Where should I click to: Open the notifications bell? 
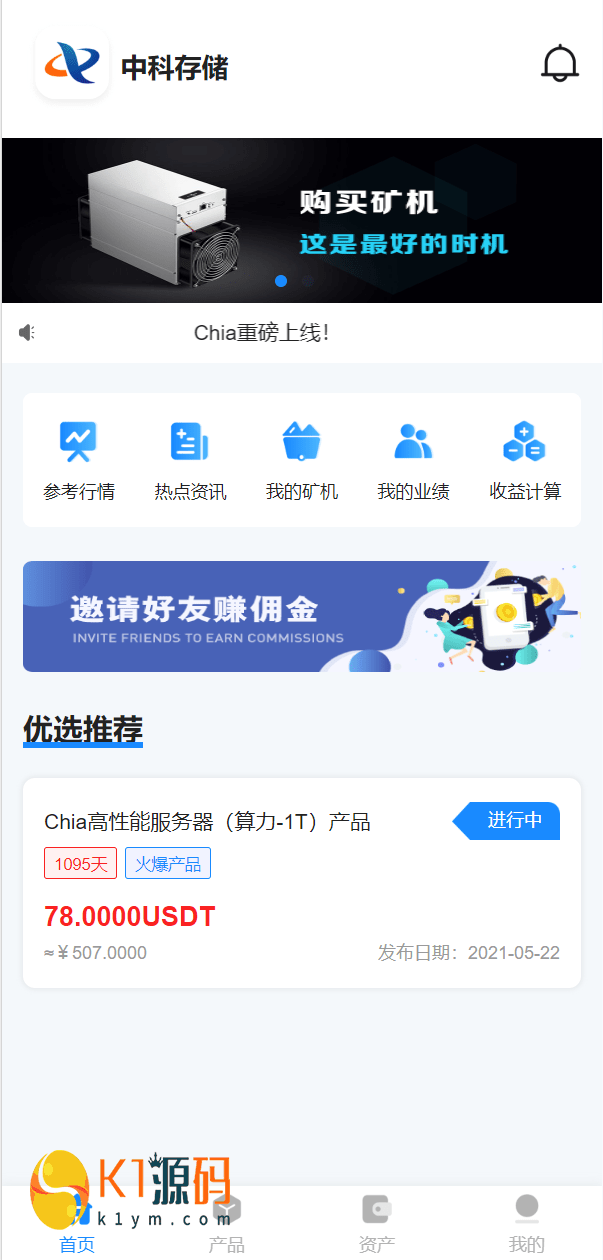click(x=560, y=64)
